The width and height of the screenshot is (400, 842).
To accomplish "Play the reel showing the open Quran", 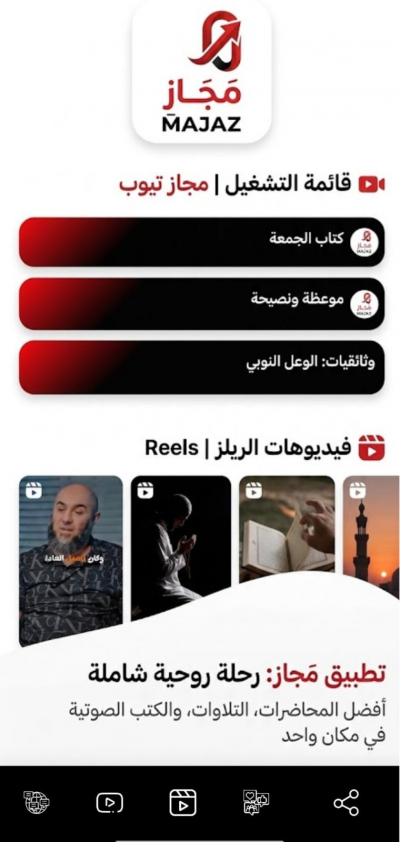I will [x=287, y=532].
